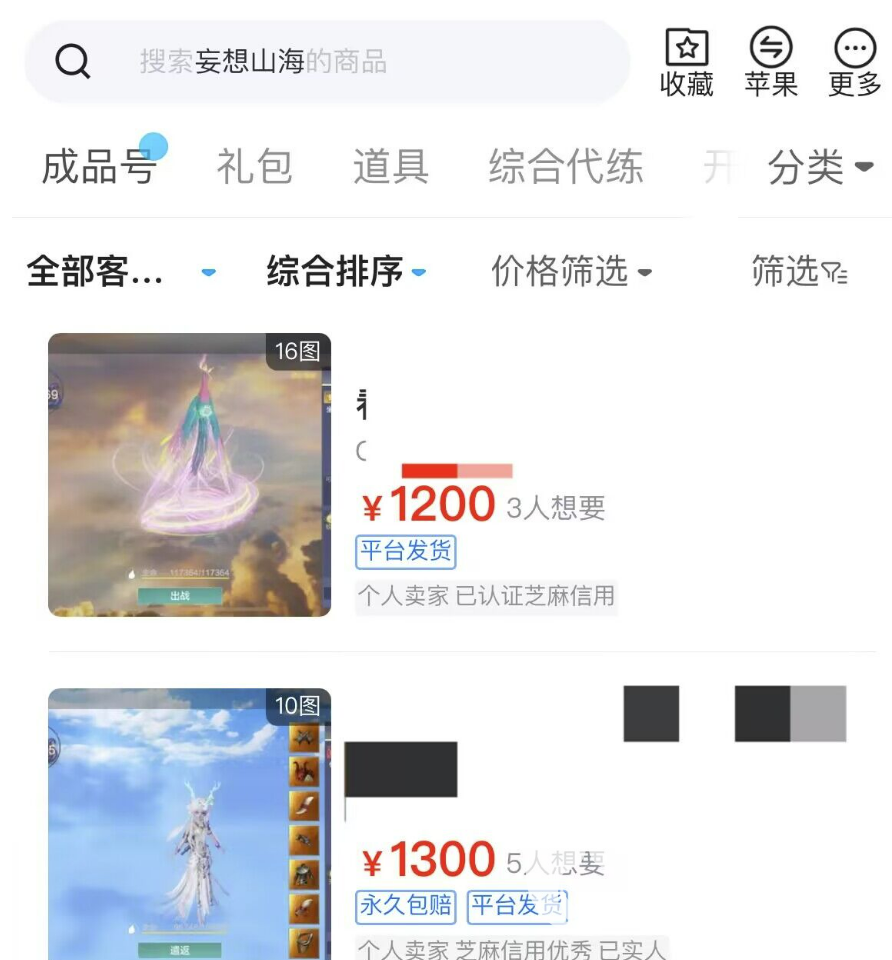Switch to the 成品号 tab
This screenshot has width=892, height=960.
(x=98, y=167)
